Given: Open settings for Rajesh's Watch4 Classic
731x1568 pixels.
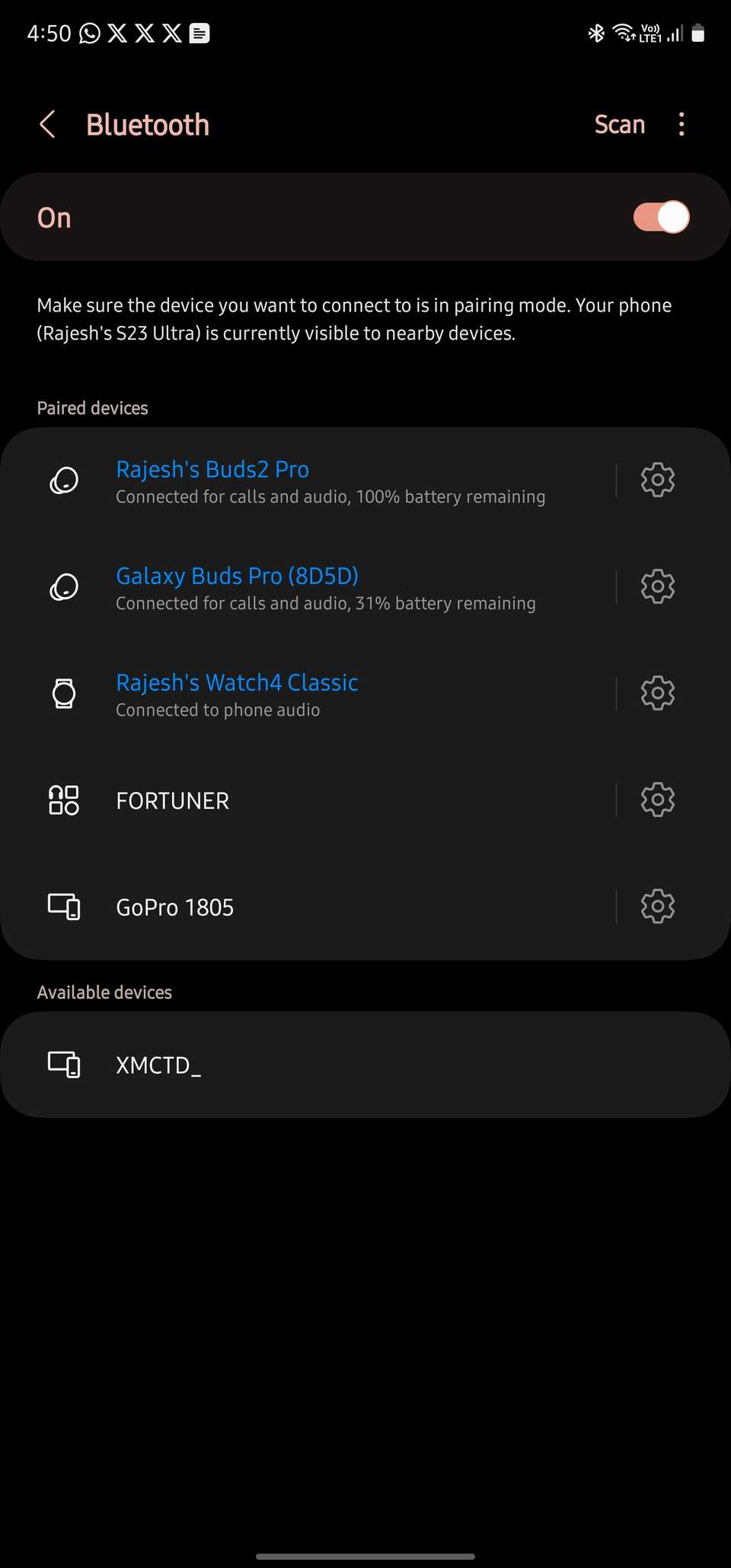Looking at the screenshot, I should [x=657, y=693].
